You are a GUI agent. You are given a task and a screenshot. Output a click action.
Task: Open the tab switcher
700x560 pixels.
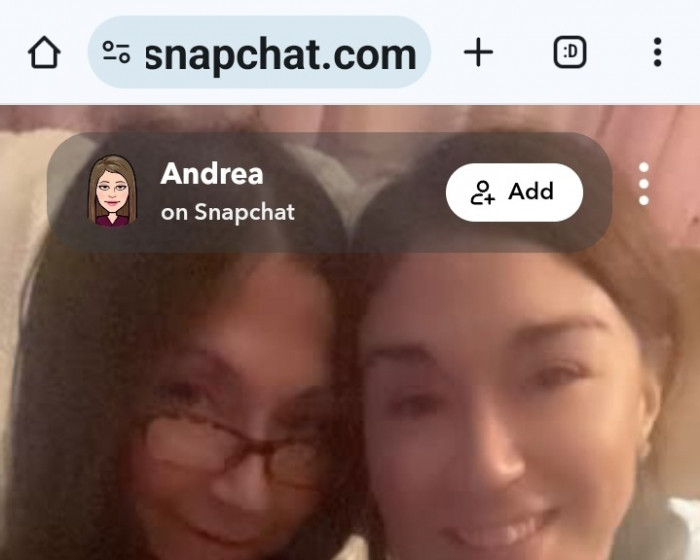570,53
